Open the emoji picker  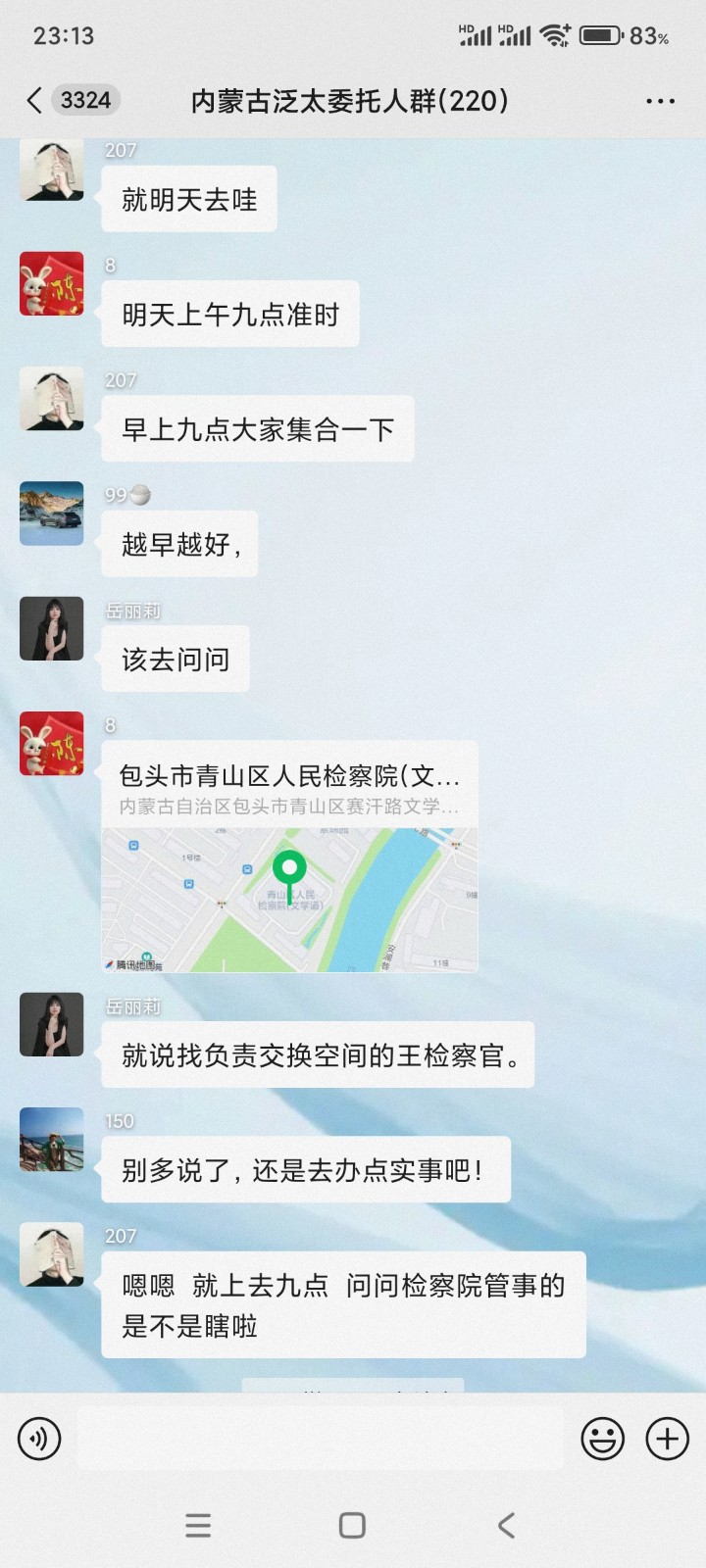602,1439
